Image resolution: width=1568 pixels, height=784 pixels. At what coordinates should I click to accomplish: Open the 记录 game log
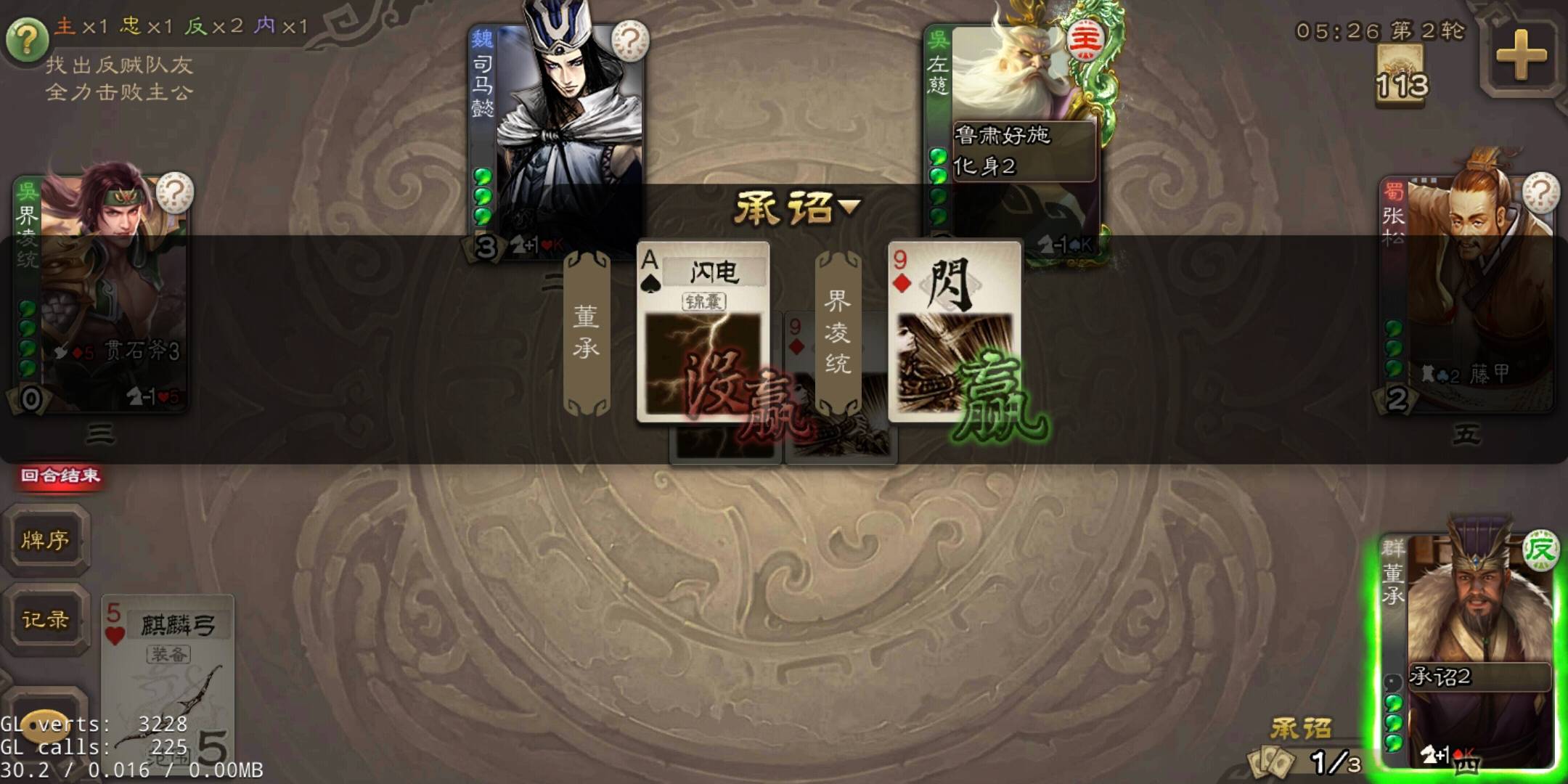pyautogui.click(x=46, y=619)
